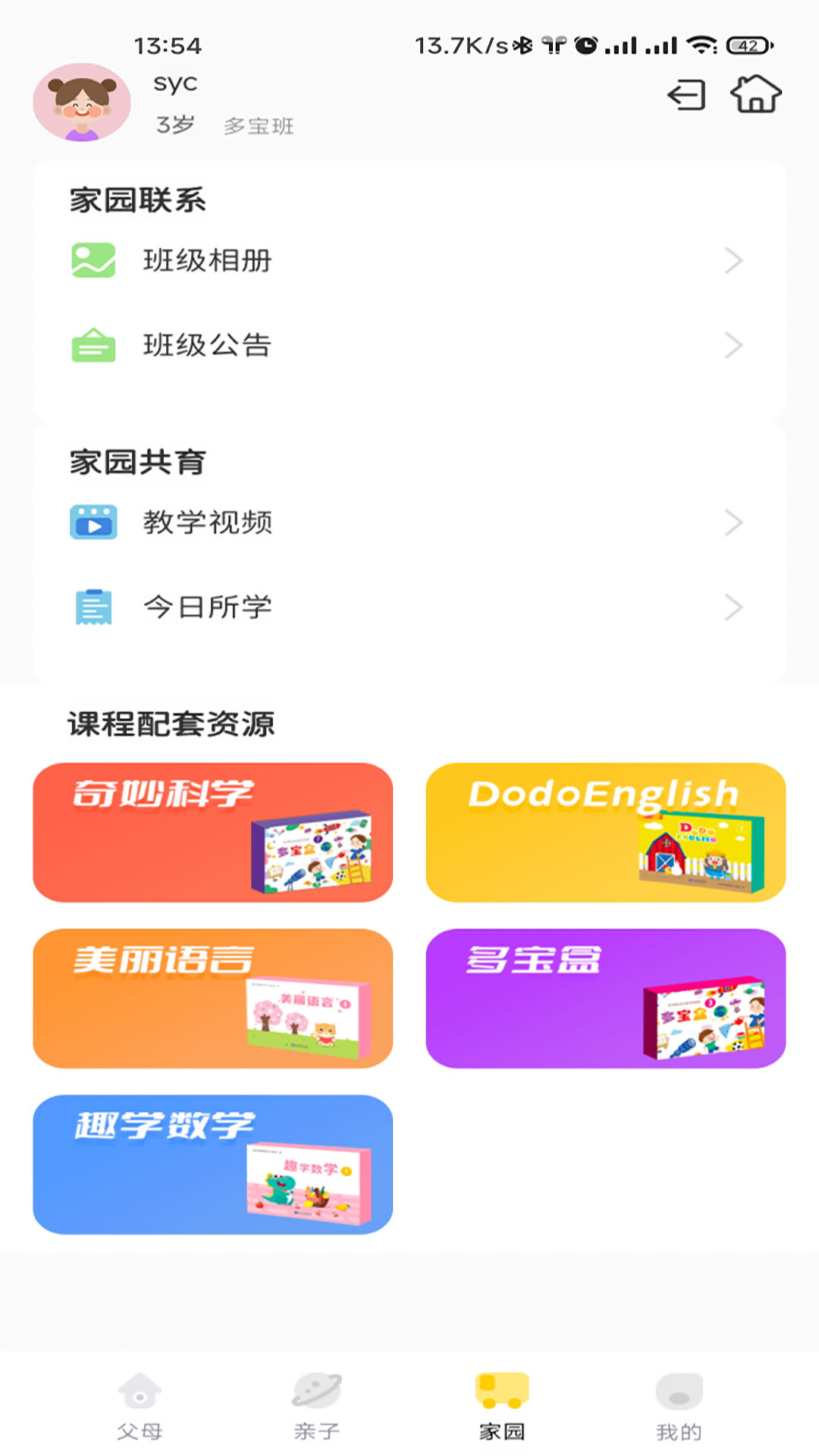Select the 美丽语言 course card
Viewport: 819px width, 1456px height.
212,999
